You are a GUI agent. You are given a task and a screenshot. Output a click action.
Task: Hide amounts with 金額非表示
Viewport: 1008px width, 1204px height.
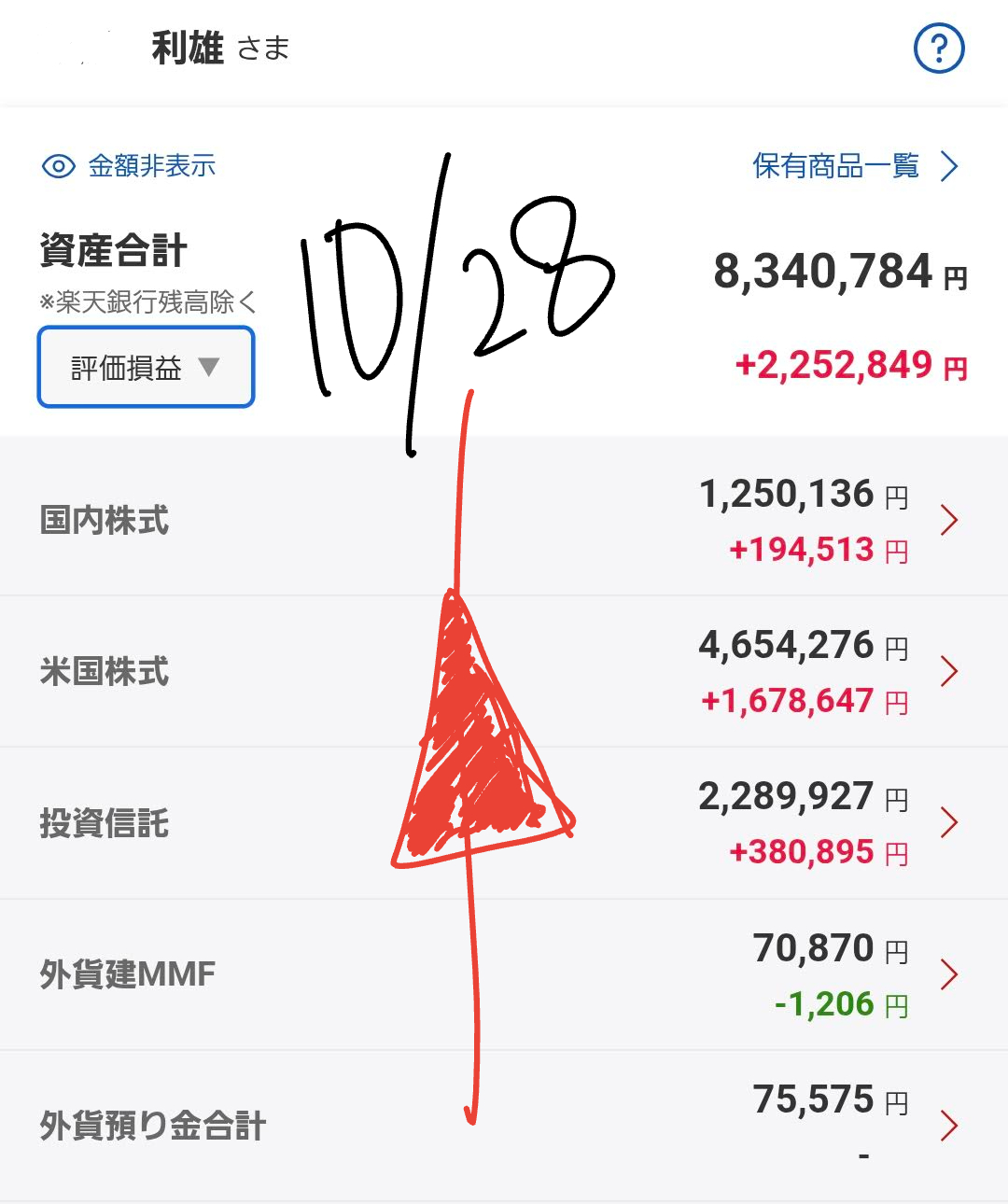click(x=130, y=166)
